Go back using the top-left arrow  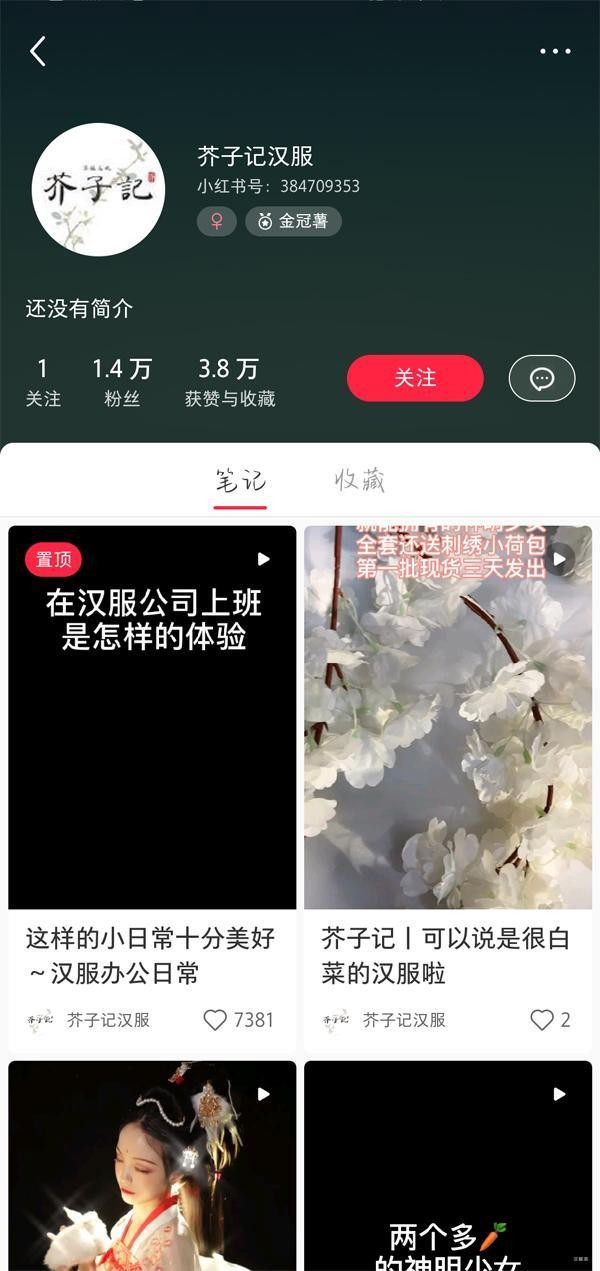click(38, 51)
